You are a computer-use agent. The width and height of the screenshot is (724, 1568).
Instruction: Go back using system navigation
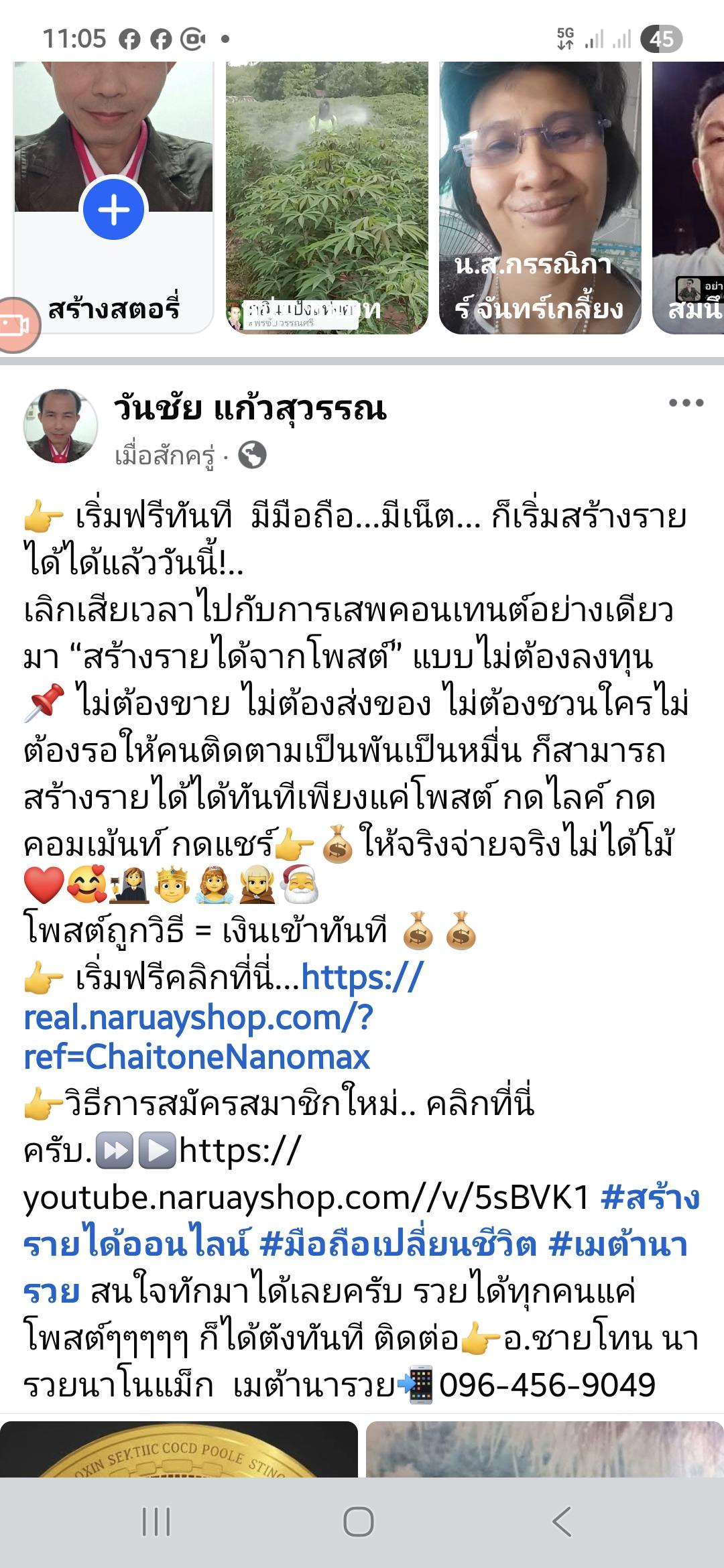click(562, 1522)
